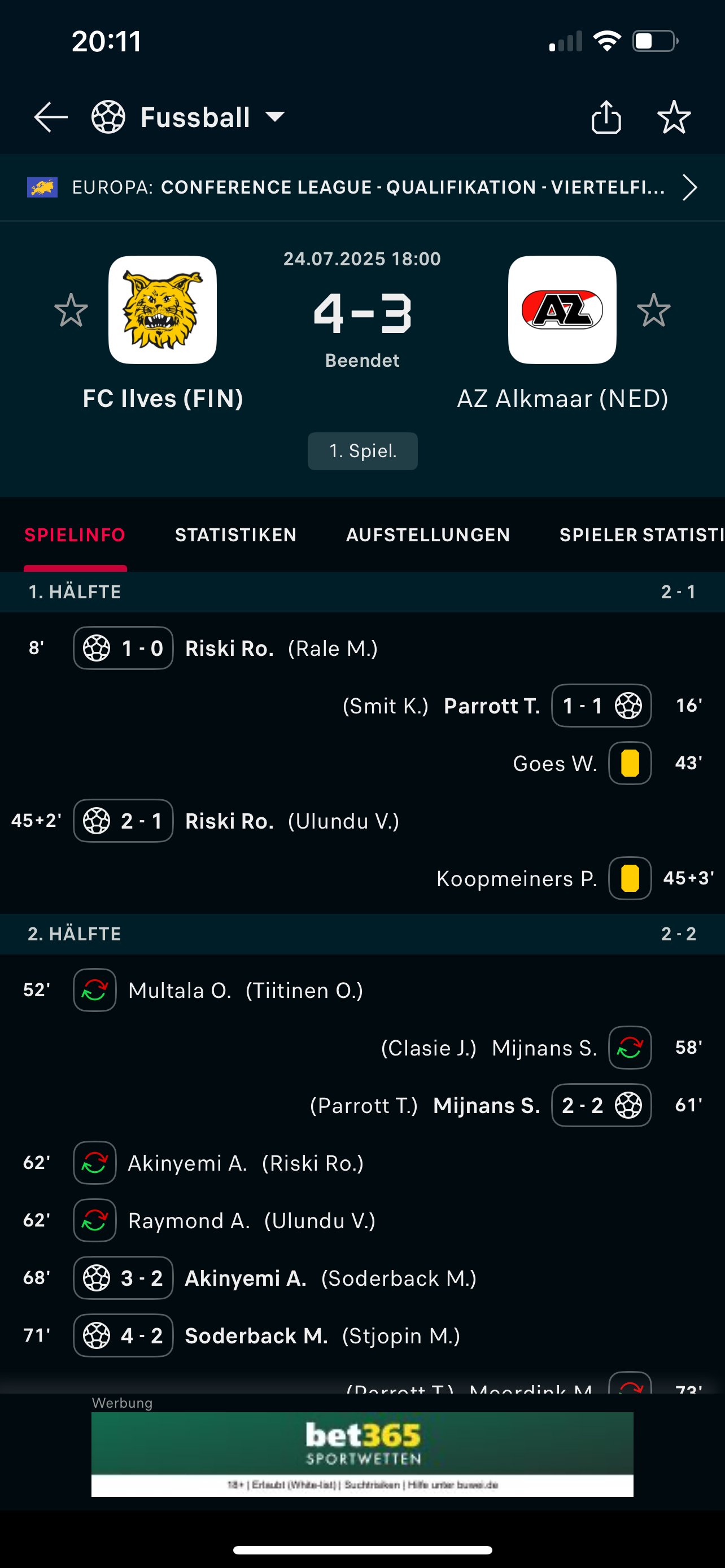The height and width of the screenshot is (1568, 725).
Task: Open scorer Soderback M. at 71'
Action: coord(256,1335)
